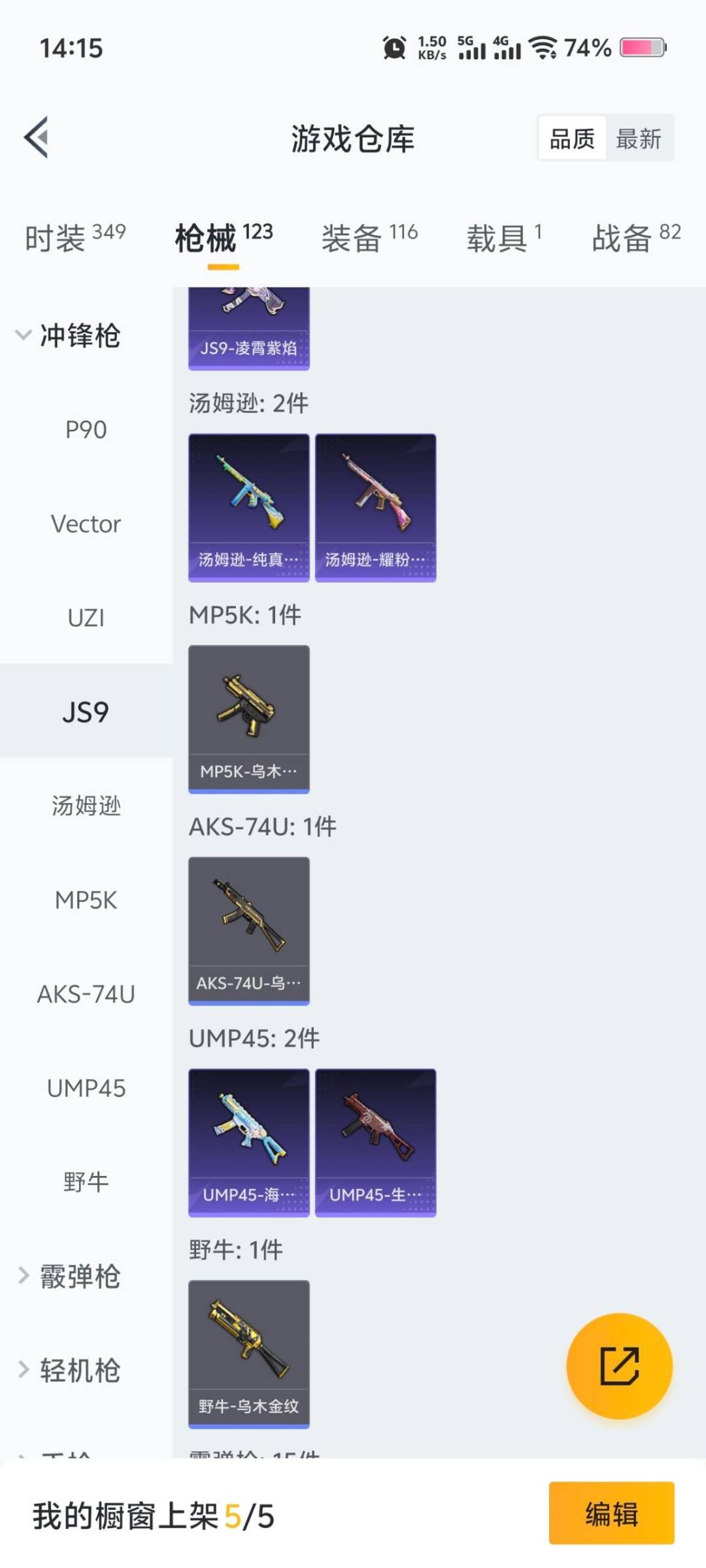The image size is (706, 1568).
Task: Open the AKS-74U-乌 skin thumbnail
Action: [248, 931]
